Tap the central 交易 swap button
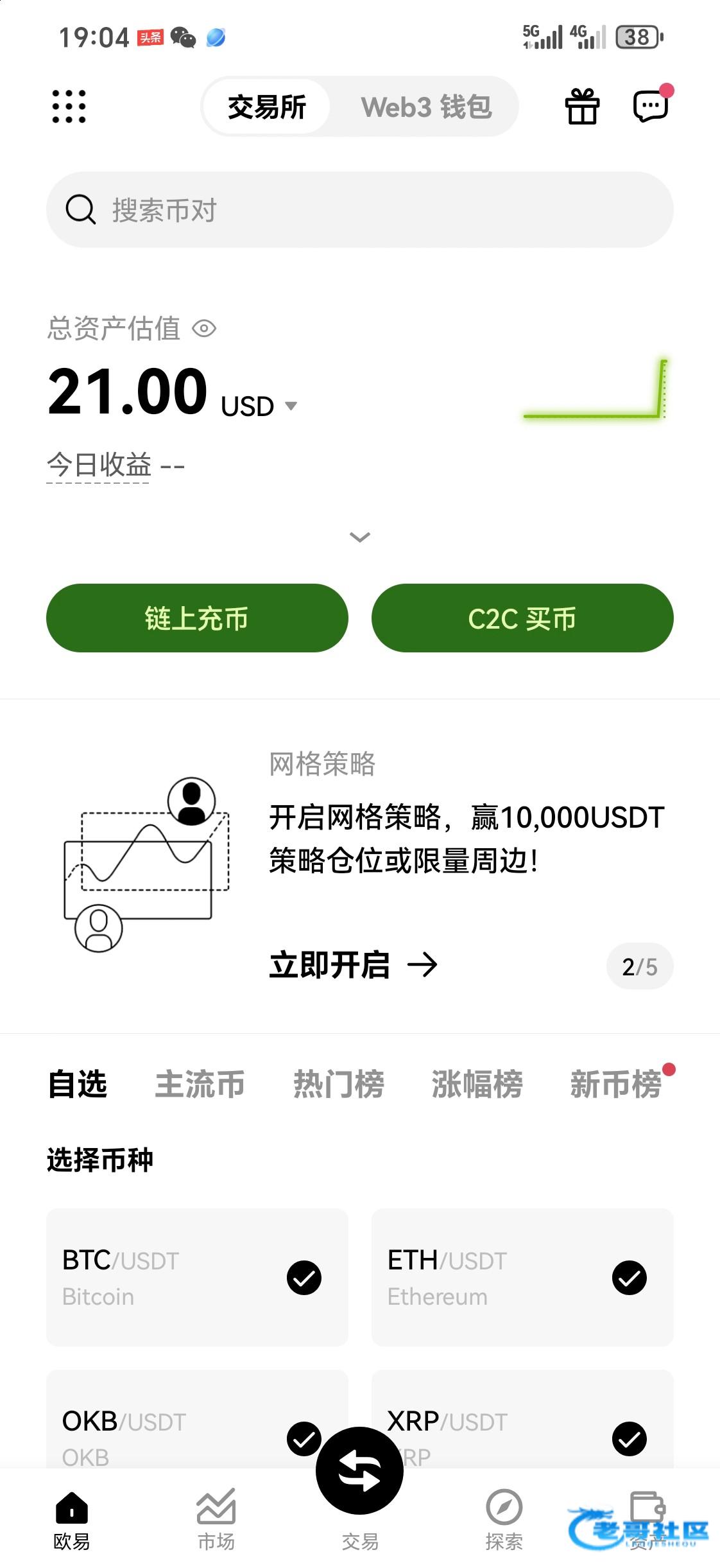Image resolution: width=720 pixels, height=1568 pixels. [359, 1472]
